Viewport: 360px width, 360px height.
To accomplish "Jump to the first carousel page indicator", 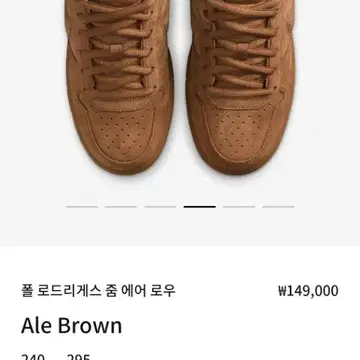I will click(82, 207).
